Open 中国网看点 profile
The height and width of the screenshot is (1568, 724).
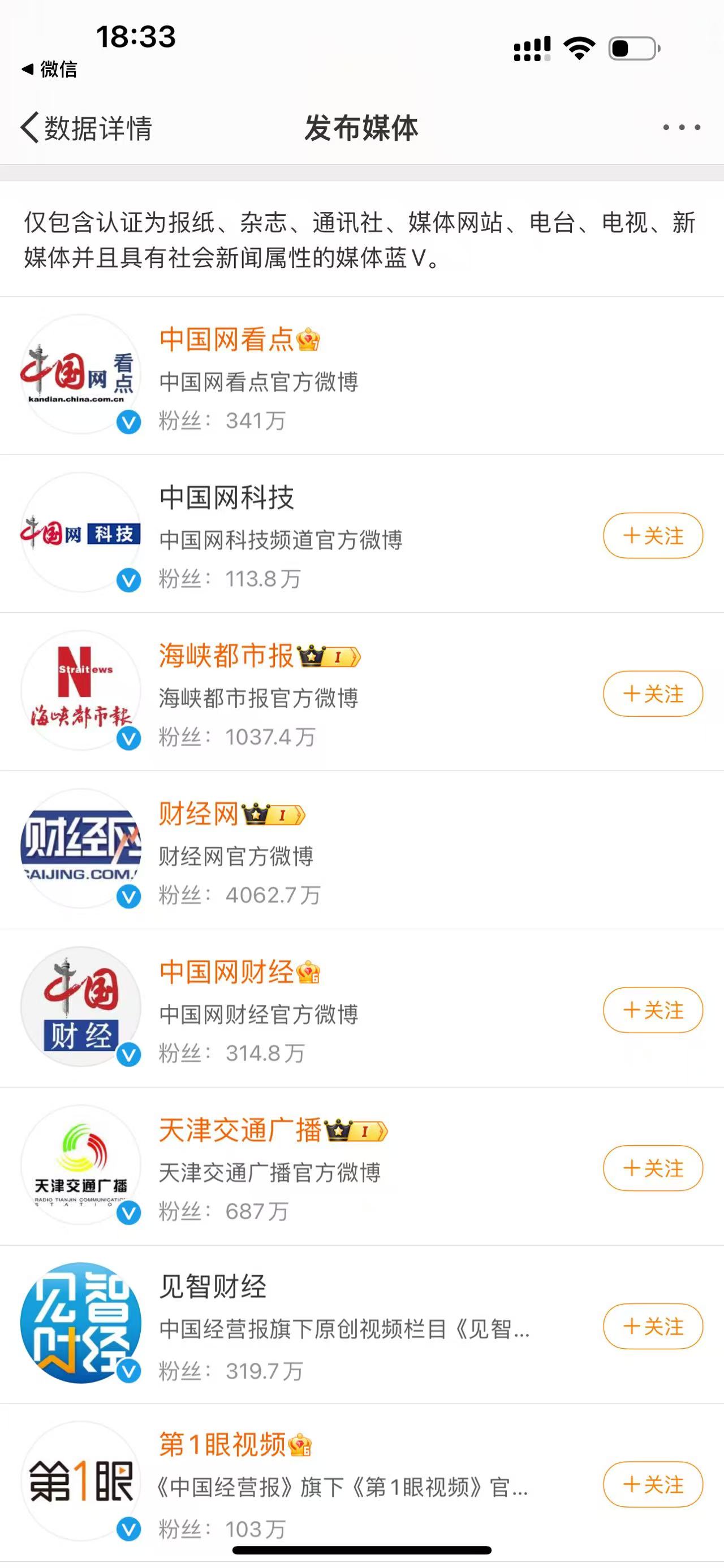361,375
